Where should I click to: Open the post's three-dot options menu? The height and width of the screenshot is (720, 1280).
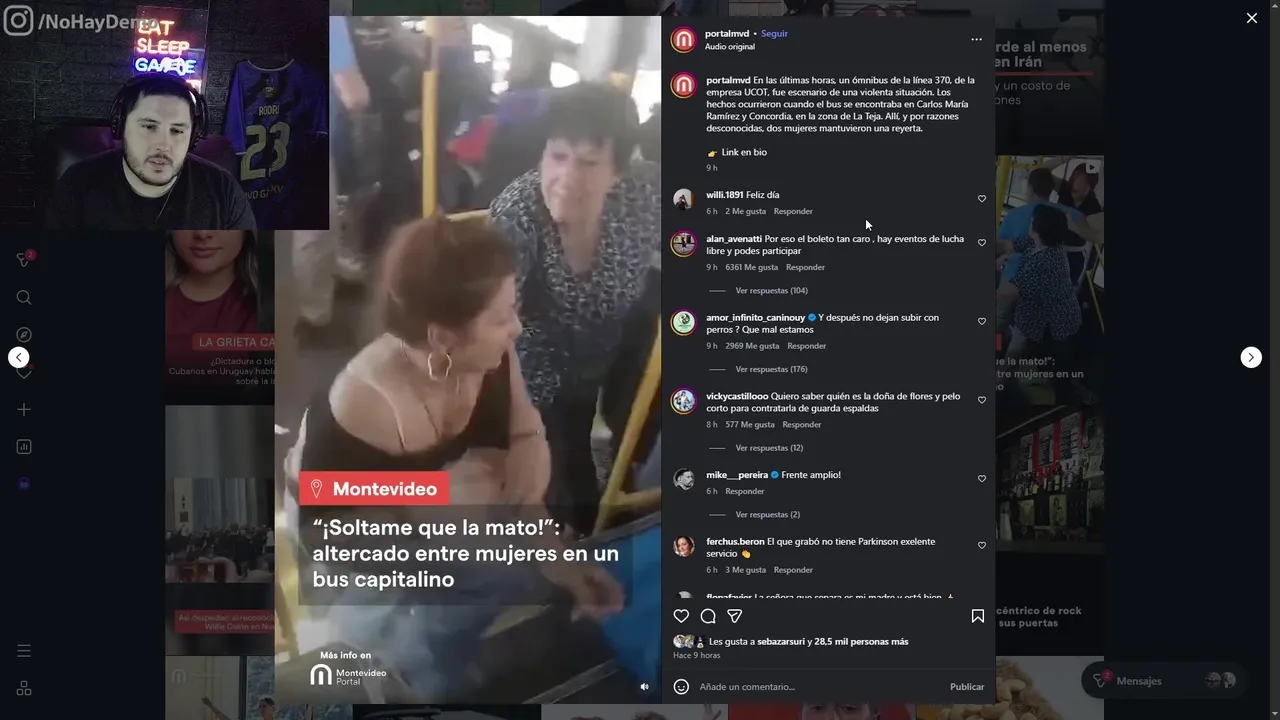click(976, 40)
